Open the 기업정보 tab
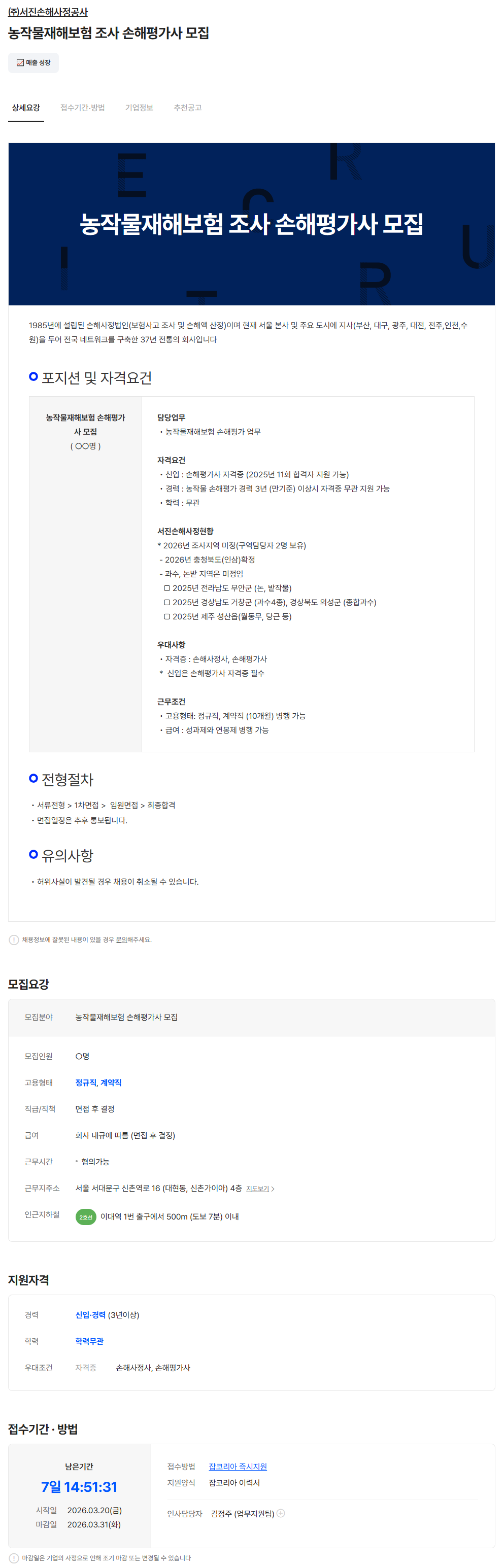The height and width of the screenshot is (1568, 504). 139,108
